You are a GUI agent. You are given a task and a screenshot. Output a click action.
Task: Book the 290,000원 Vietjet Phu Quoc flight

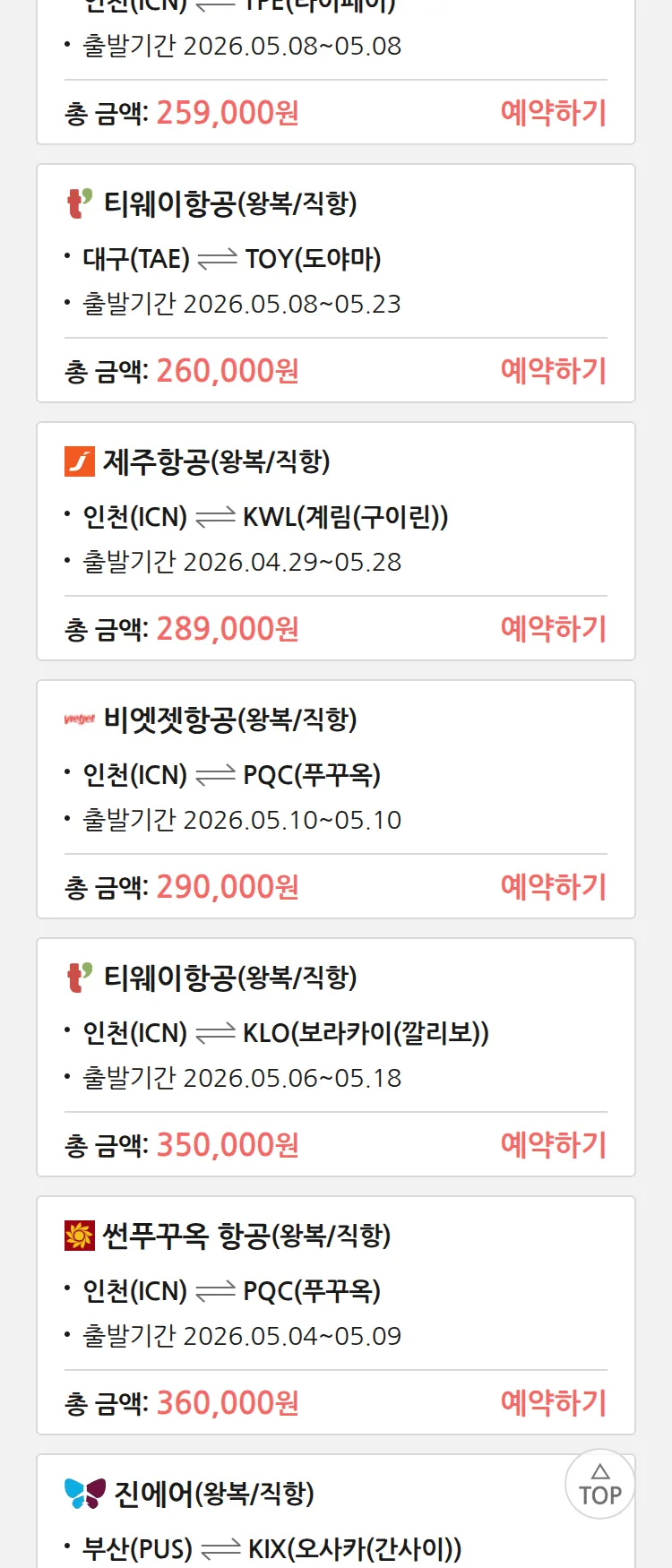(x=553, y=887)
